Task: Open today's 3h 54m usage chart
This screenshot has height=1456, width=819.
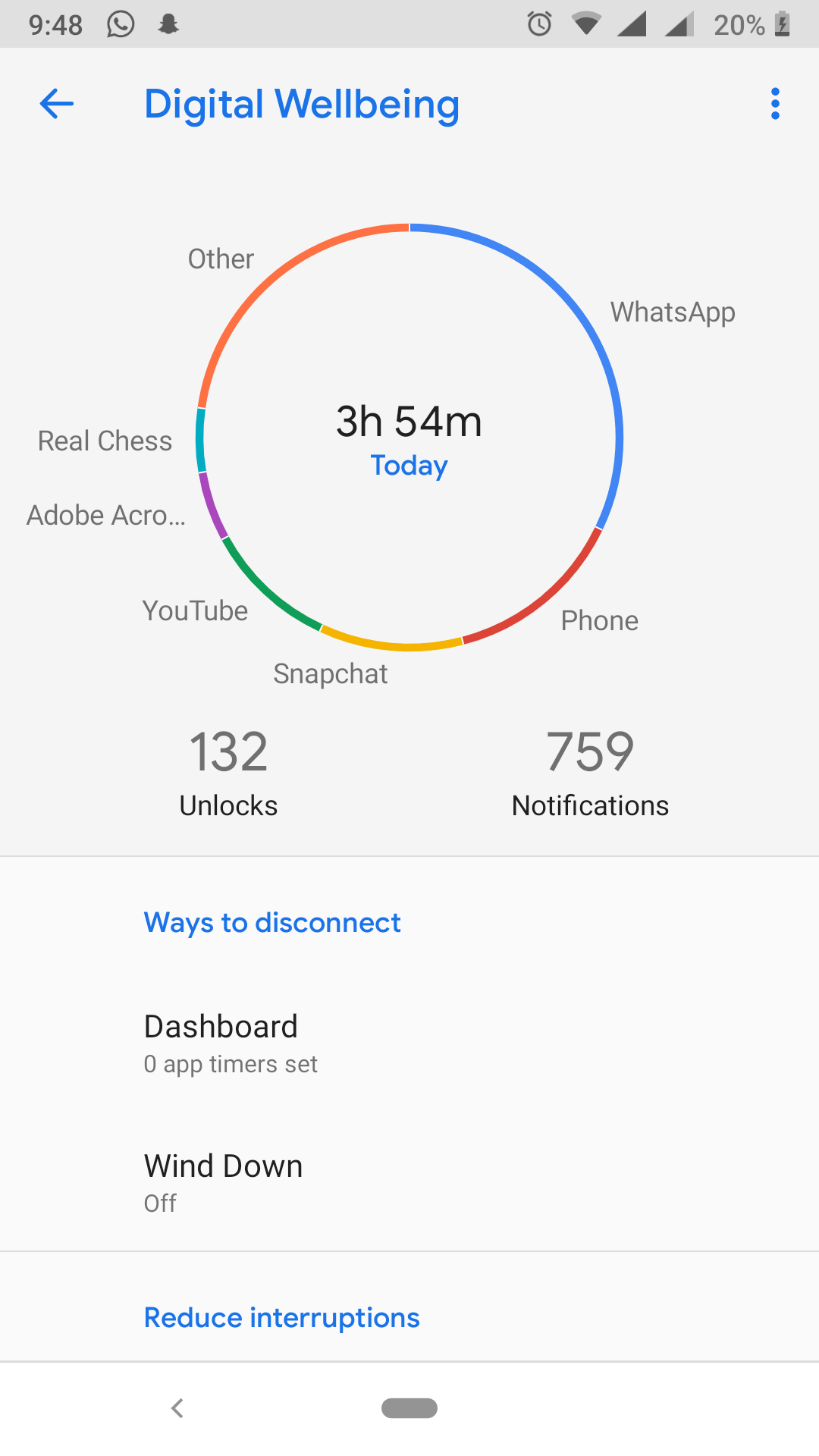Action: pyautogui.click(x=409, y=438)
